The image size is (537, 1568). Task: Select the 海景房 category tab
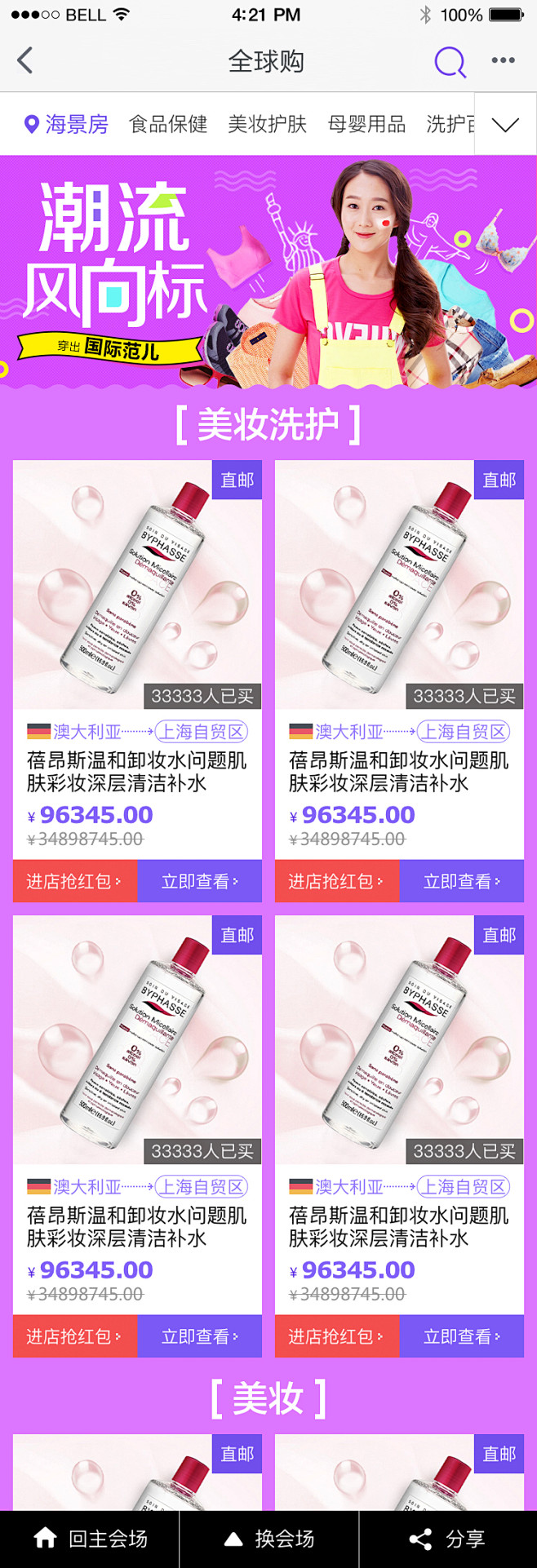[66, 124]
